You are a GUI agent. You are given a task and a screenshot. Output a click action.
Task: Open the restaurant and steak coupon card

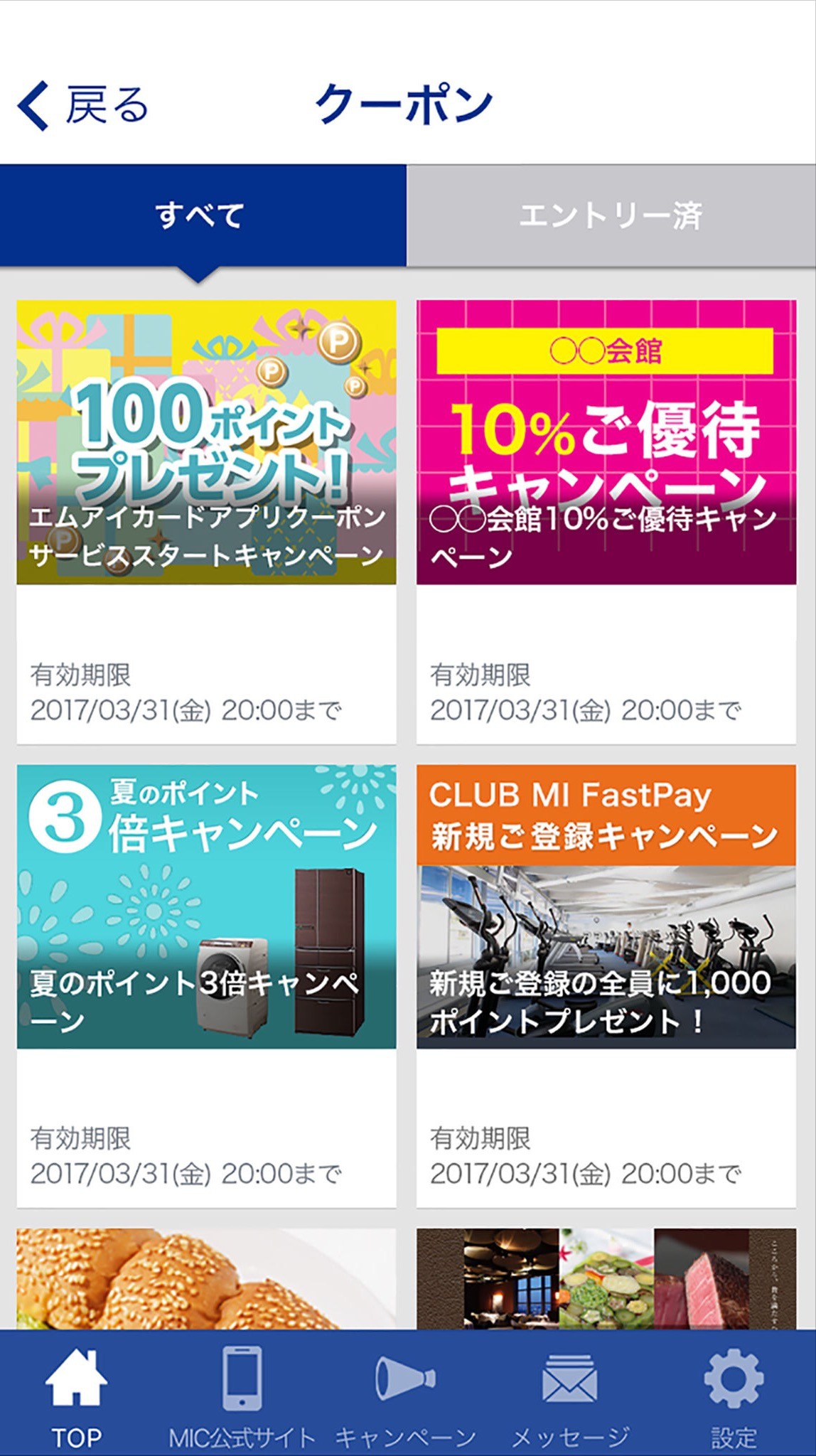click(x=606, y=1278)
